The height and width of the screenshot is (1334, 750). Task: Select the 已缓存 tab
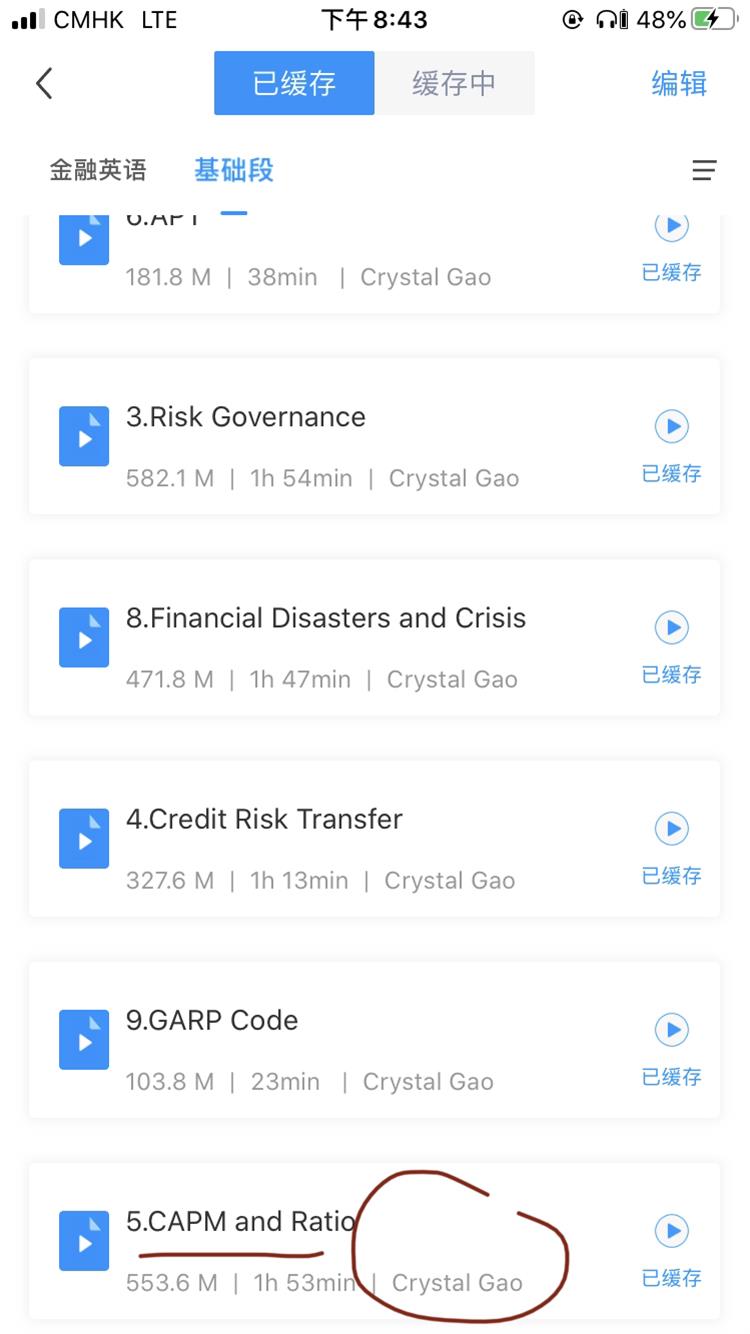point(294,83)
